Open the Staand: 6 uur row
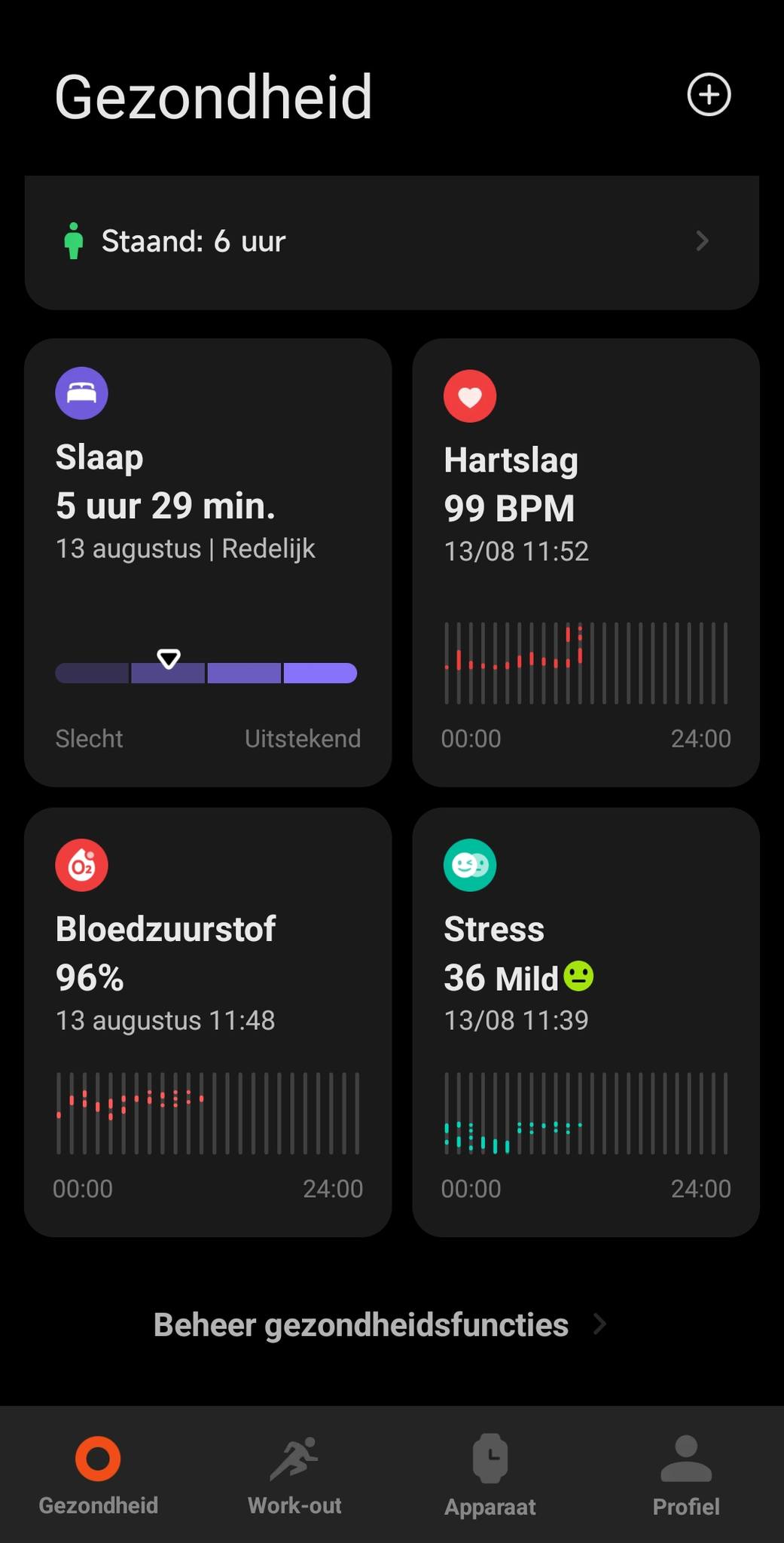 tap(392, 242)
